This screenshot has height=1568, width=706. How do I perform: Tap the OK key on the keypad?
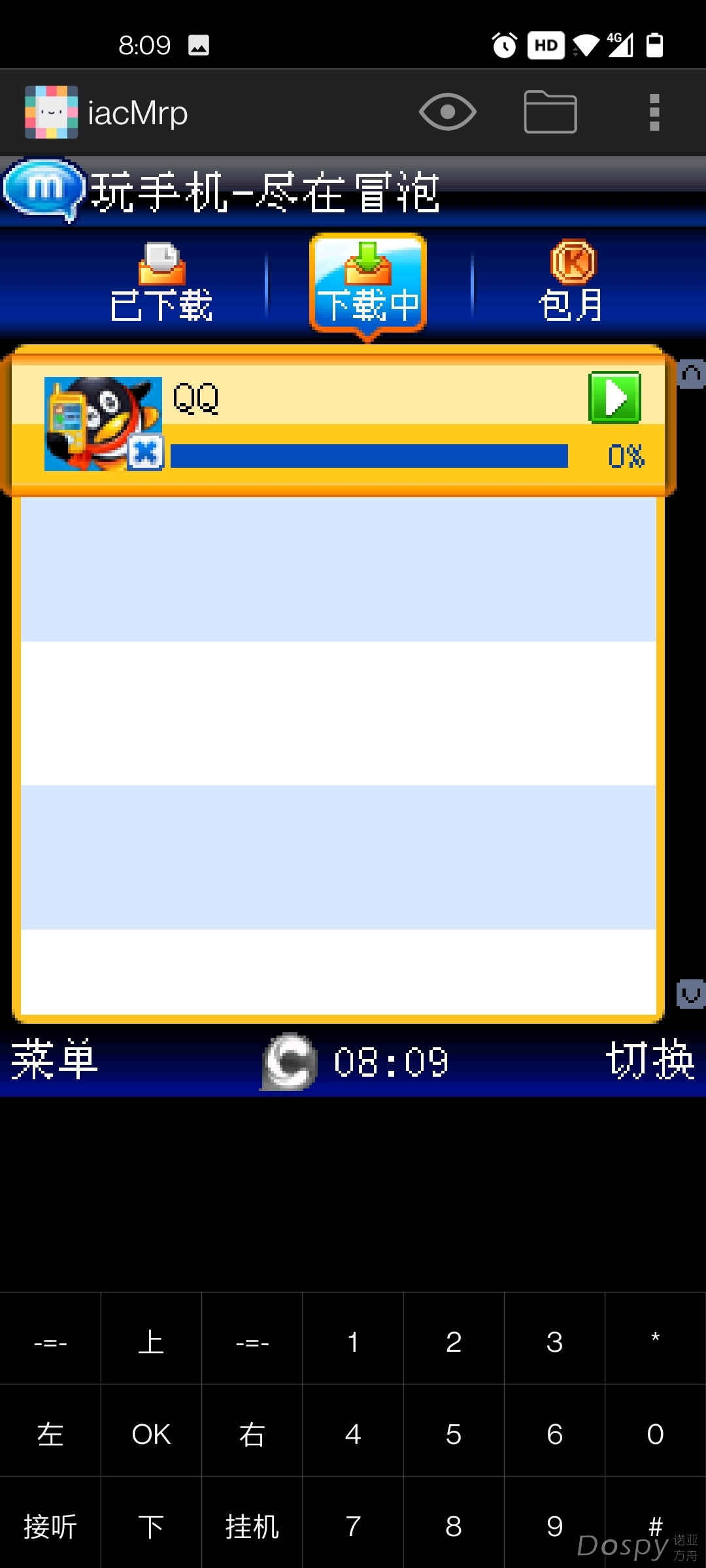point(151,1435)
